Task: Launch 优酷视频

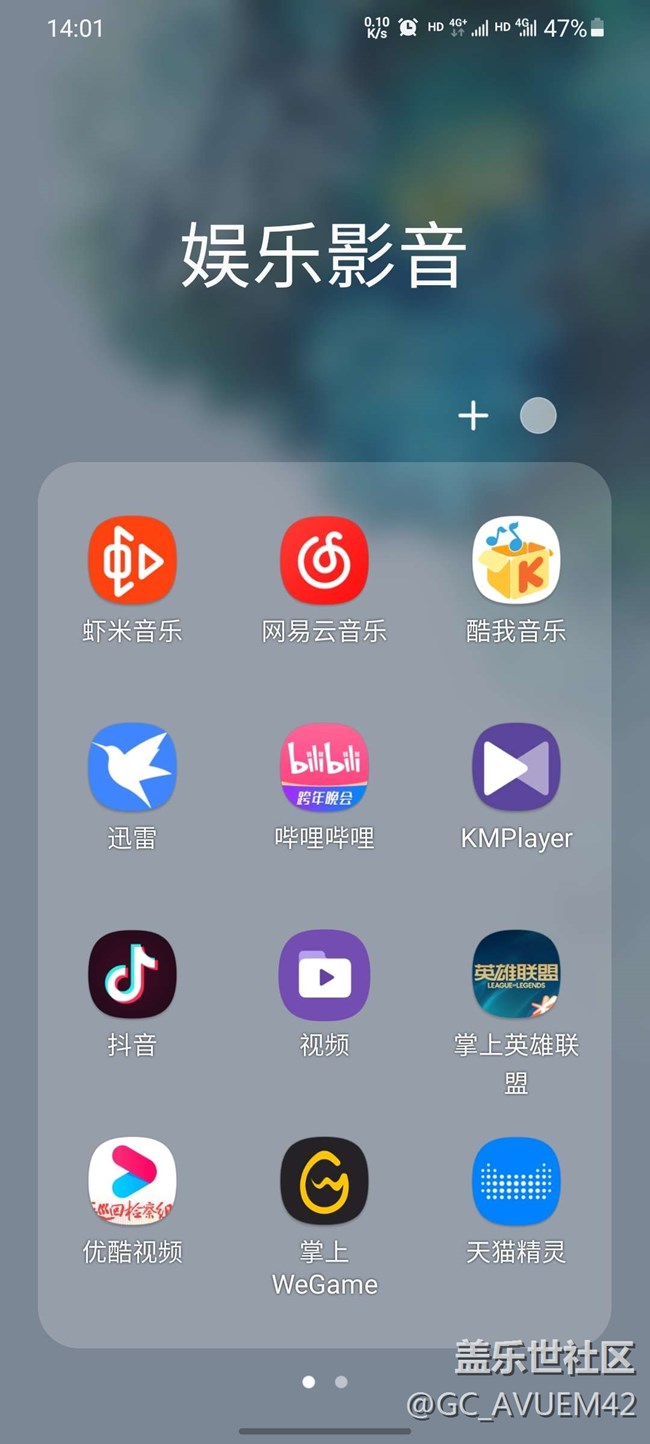Action: tap(132, 1181)
